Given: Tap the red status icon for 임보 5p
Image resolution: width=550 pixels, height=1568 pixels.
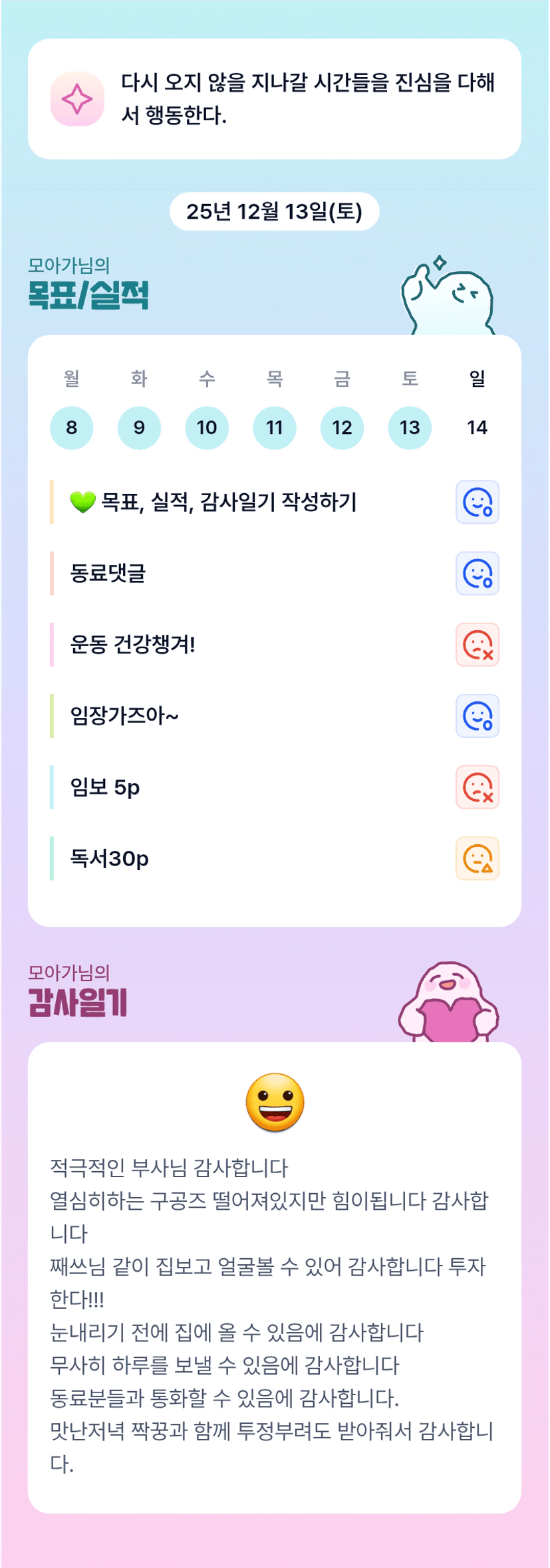Looking at the screenshot, I should (478, 787).
